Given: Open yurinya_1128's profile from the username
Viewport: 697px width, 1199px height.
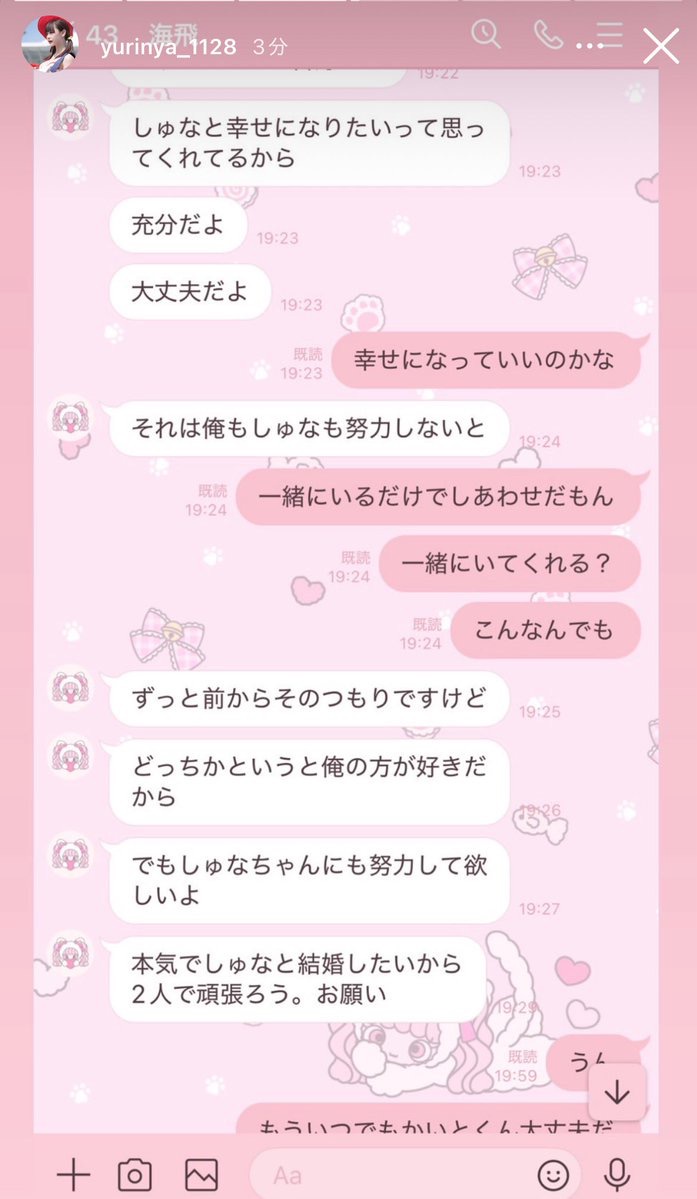Looking at the screenshot, I should click(168, 46).
